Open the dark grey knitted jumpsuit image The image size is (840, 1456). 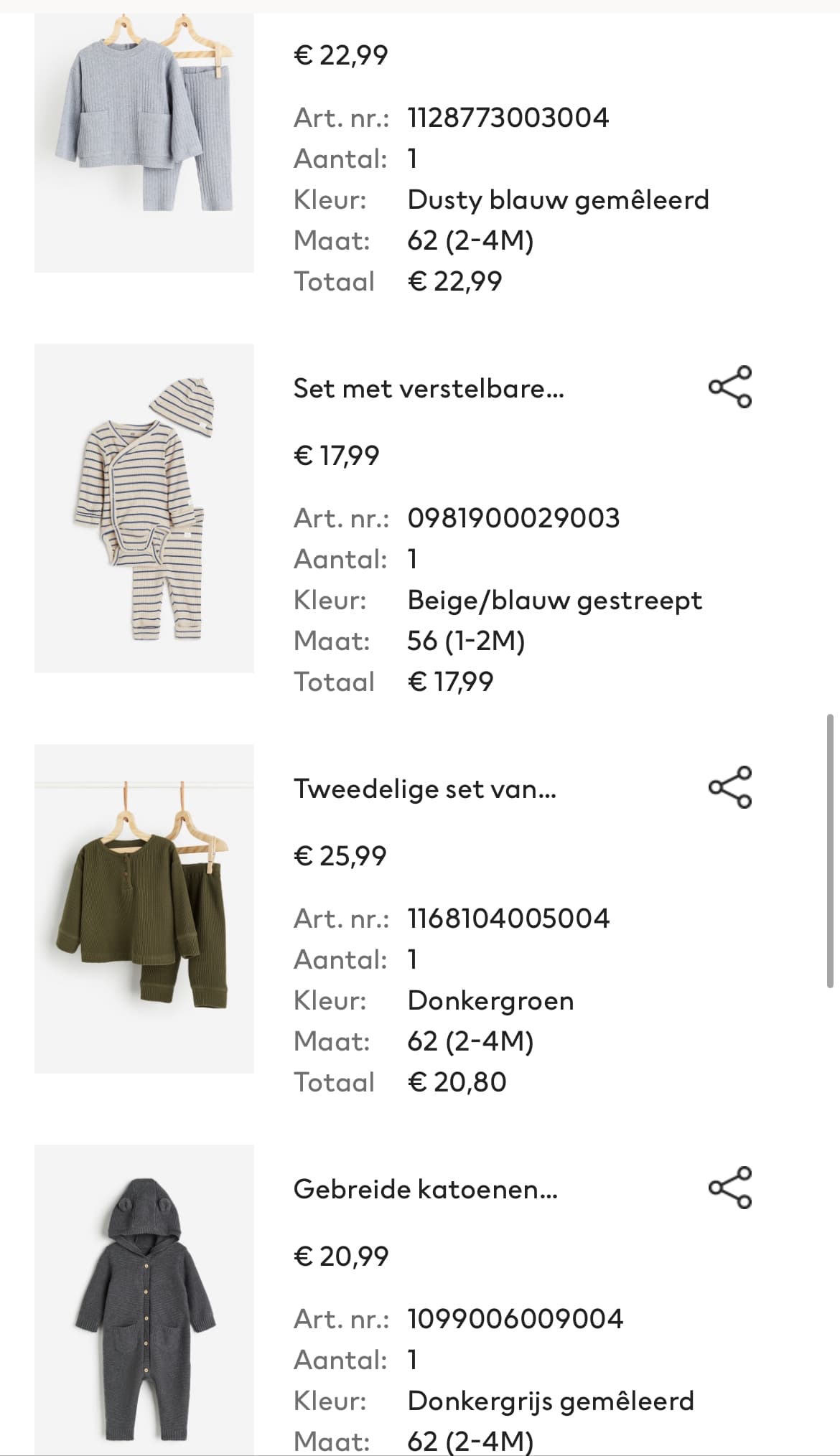click(x=144, y=1300)
